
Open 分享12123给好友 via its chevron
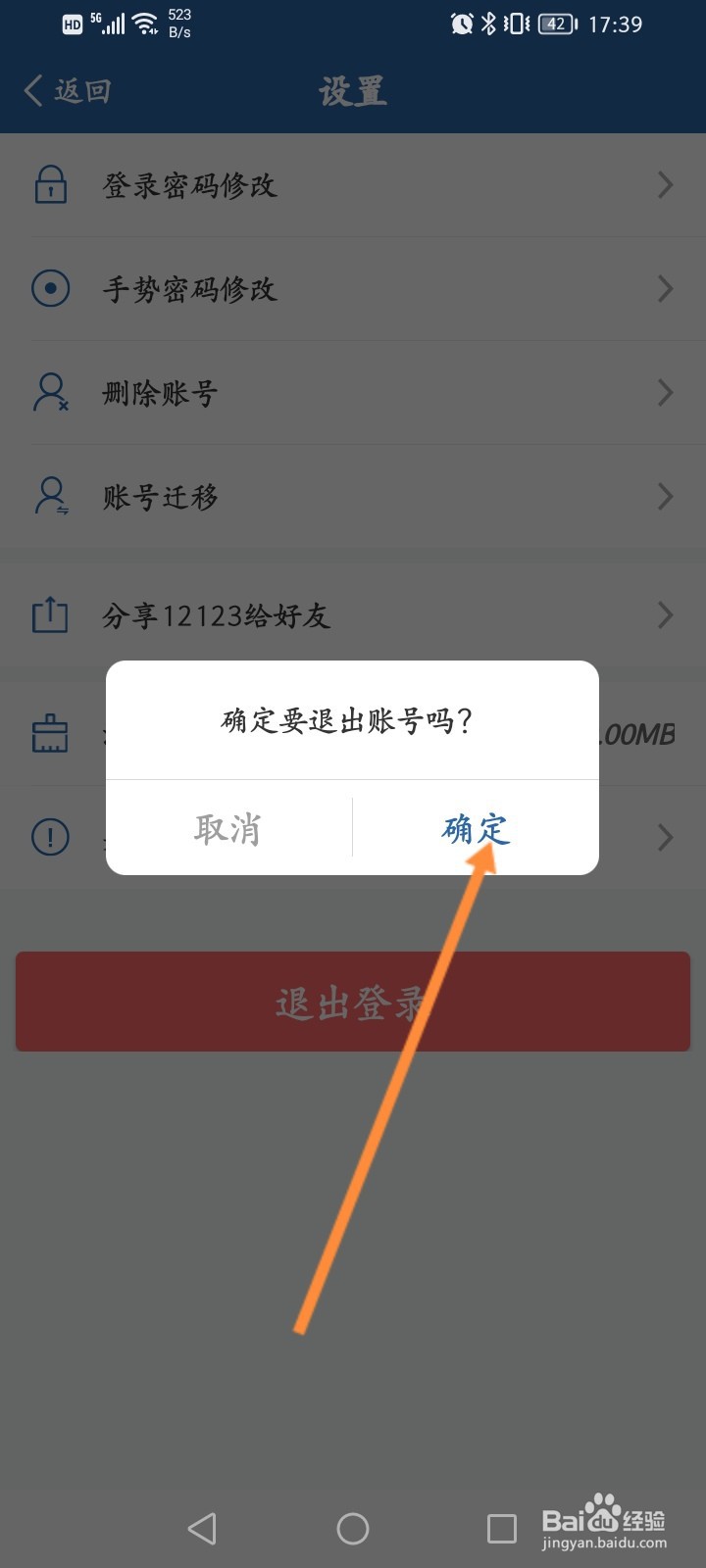pyautogui.click(x=665, y=615)
